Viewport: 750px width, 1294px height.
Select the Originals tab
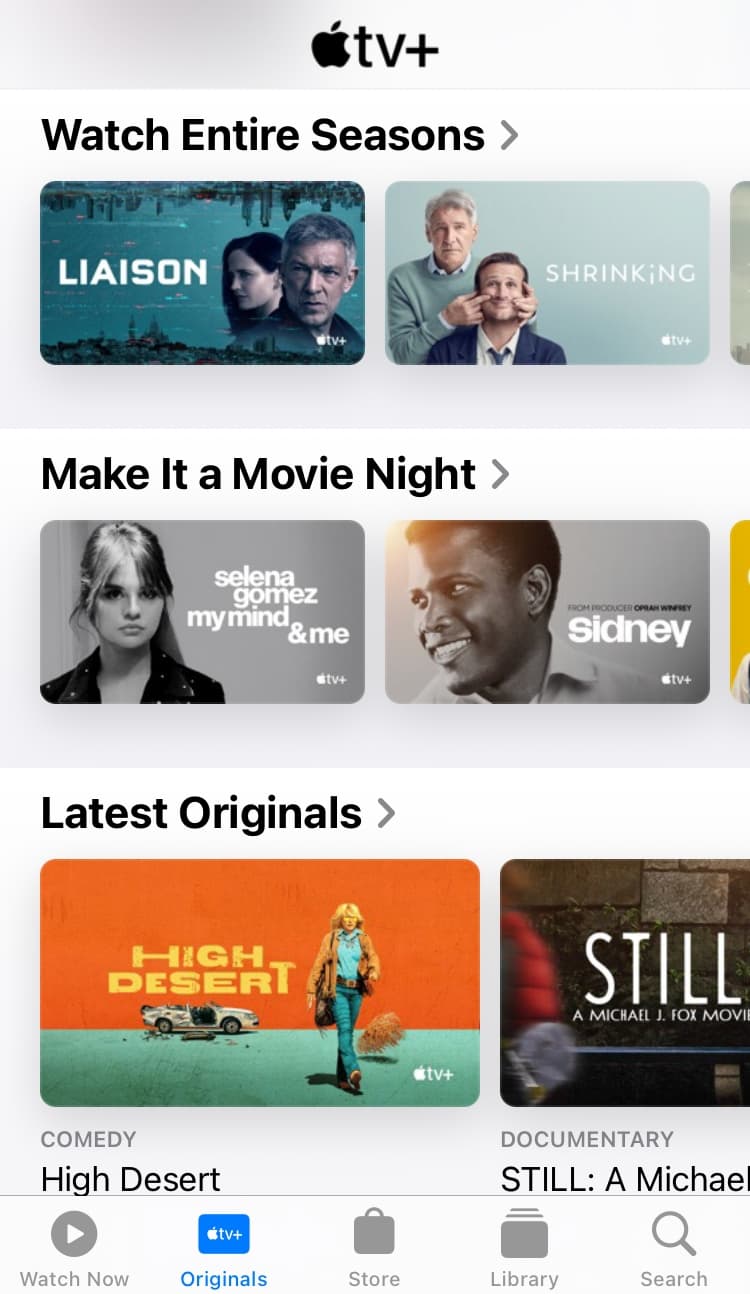coord(224,1248)
